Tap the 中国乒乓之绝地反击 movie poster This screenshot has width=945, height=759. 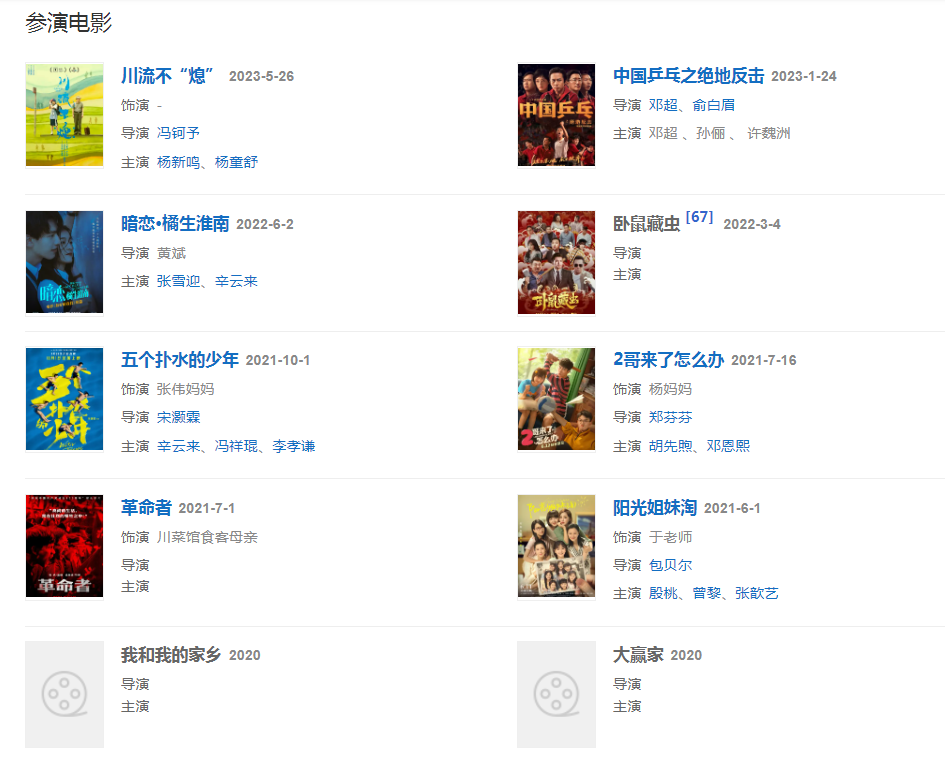click(556, 115)
